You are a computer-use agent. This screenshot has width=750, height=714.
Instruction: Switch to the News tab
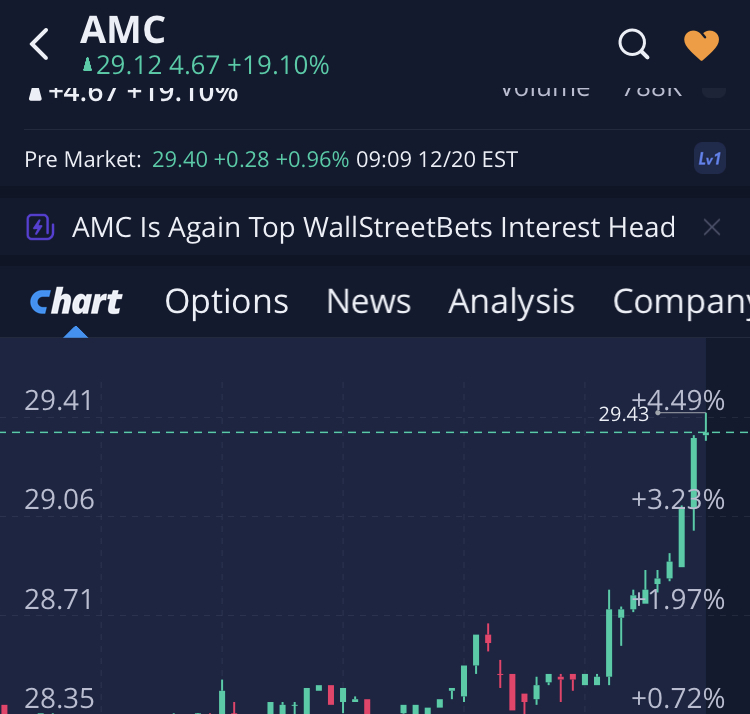(368, 301)
